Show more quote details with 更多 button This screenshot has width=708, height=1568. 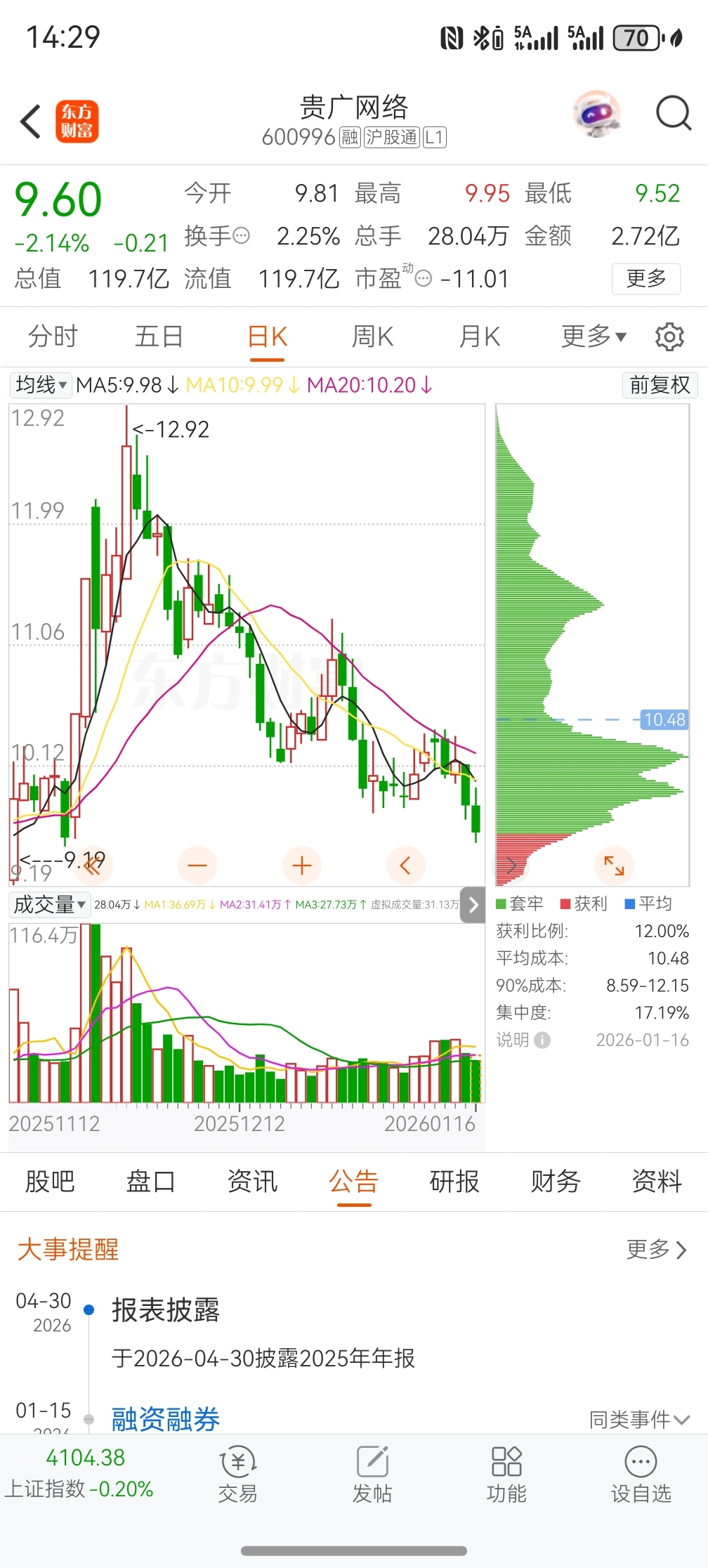[645, 278]
